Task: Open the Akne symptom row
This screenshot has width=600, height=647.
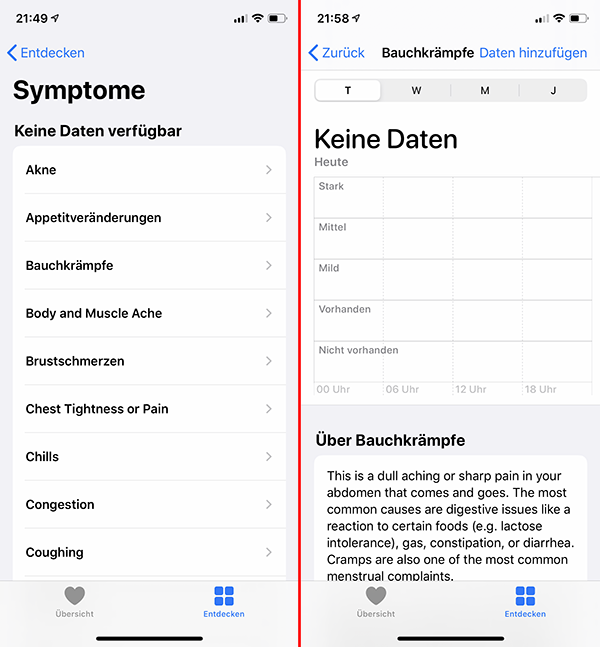Action: pos(149,170)
